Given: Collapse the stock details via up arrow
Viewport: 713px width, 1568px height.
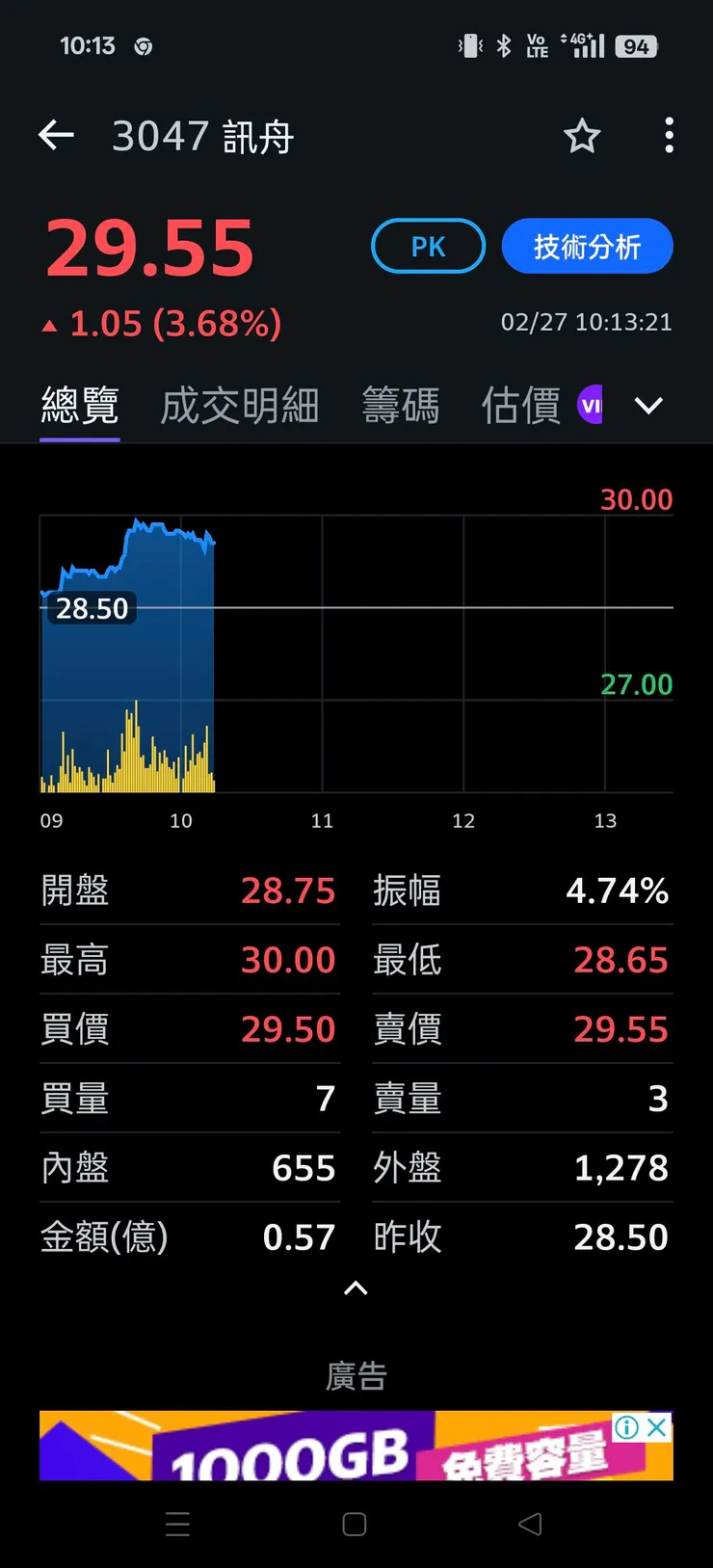Looking at the screenshot, I should (356, 1289).
